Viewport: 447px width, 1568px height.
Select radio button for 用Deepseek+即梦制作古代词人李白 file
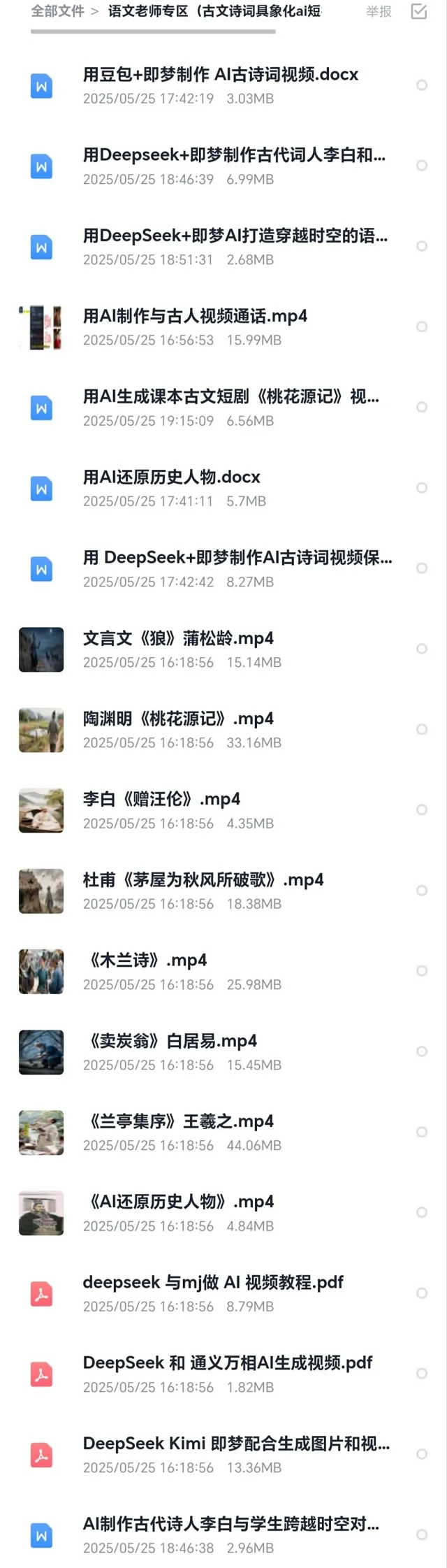[422, 166]
